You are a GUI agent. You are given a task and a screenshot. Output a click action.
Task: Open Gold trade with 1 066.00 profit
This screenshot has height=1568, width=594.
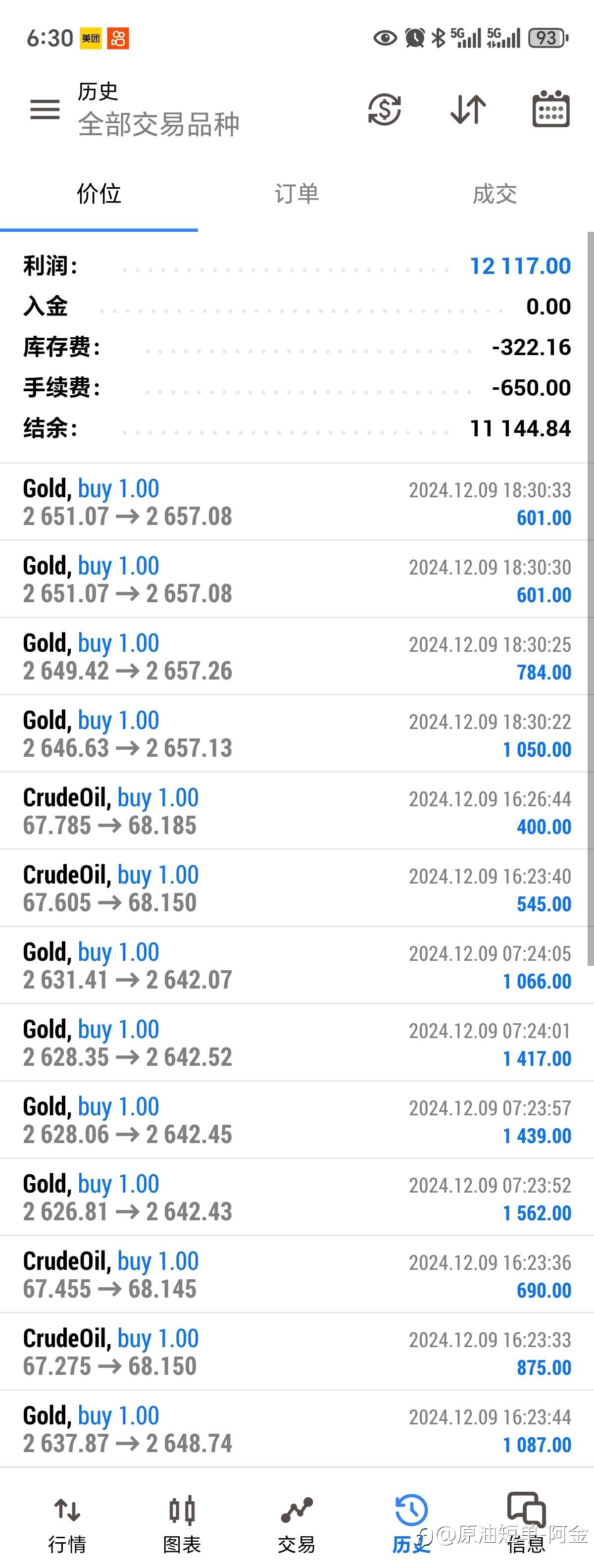[297, 966]
